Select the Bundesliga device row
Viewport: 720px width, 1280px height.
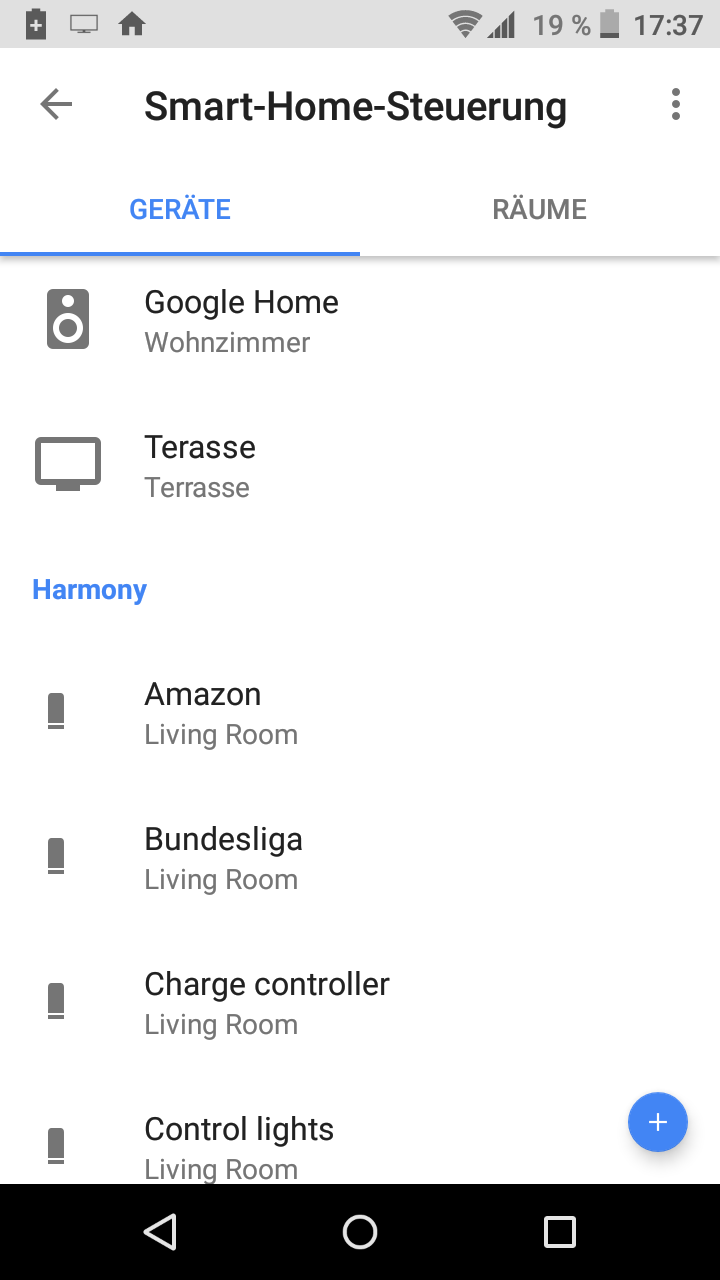click(223, 857)
